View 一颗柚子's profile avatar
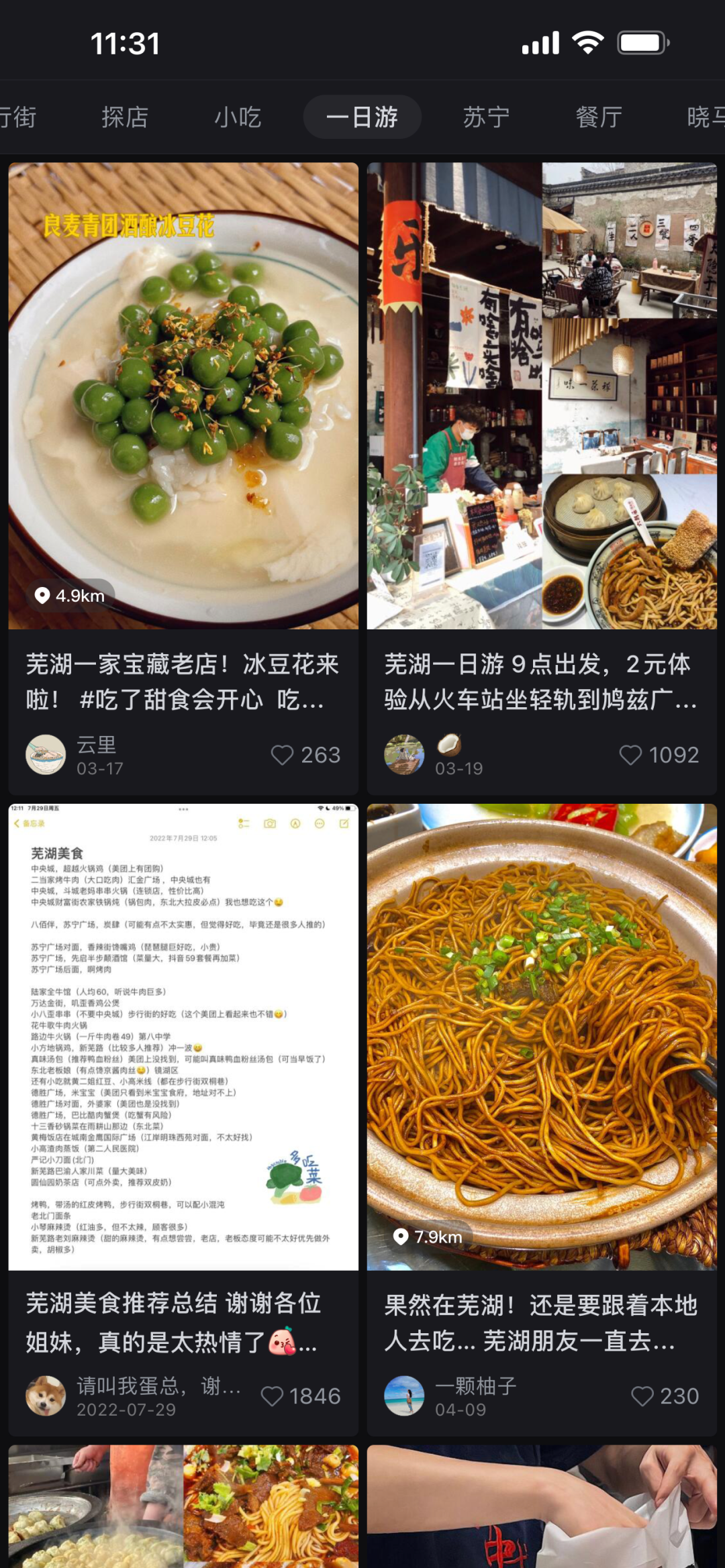The height and width of the screenshot is (1568, 725). (x=404, y=1396)
